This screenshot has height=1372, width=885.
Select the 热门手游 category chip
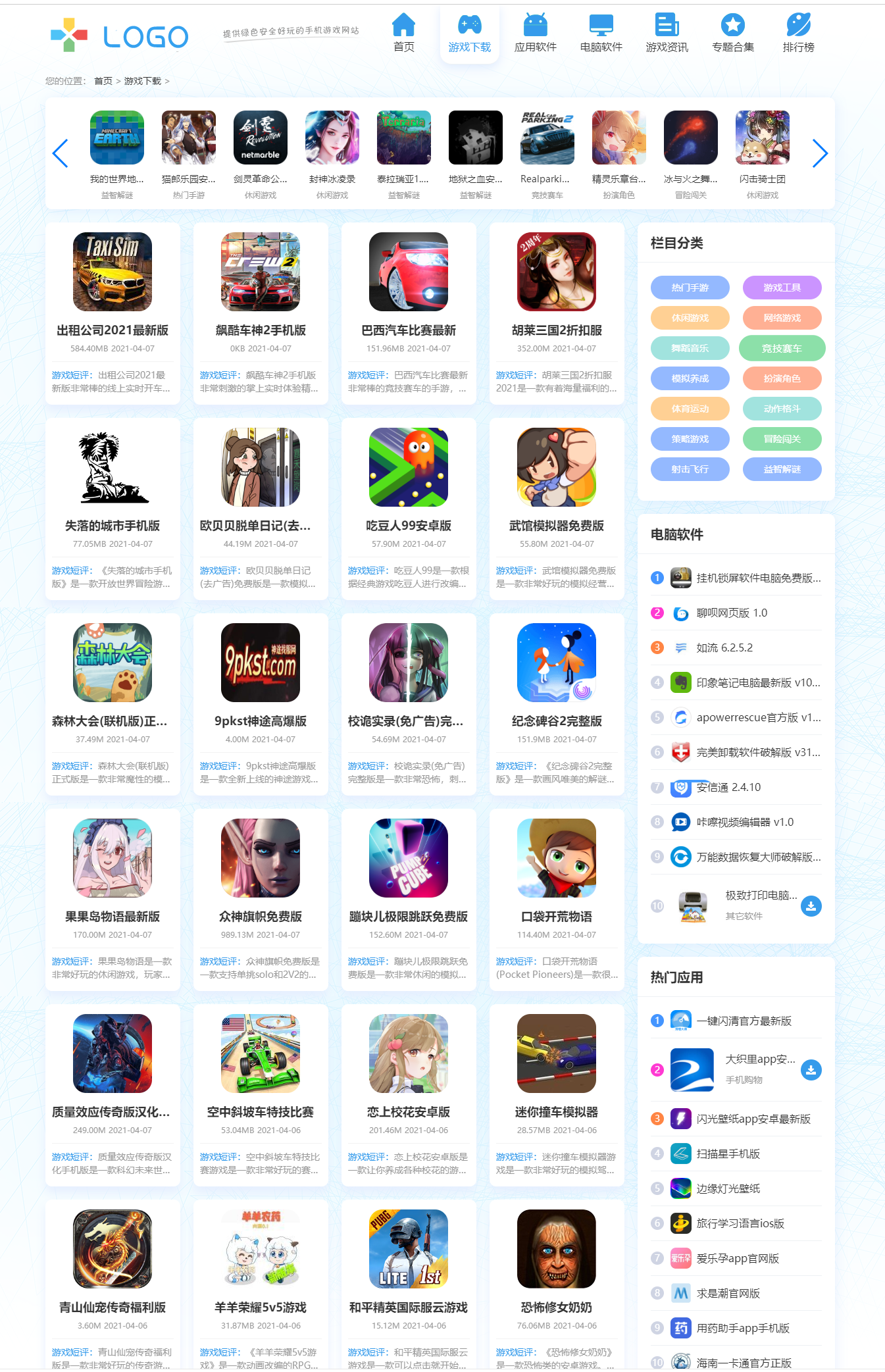[690, 288]
